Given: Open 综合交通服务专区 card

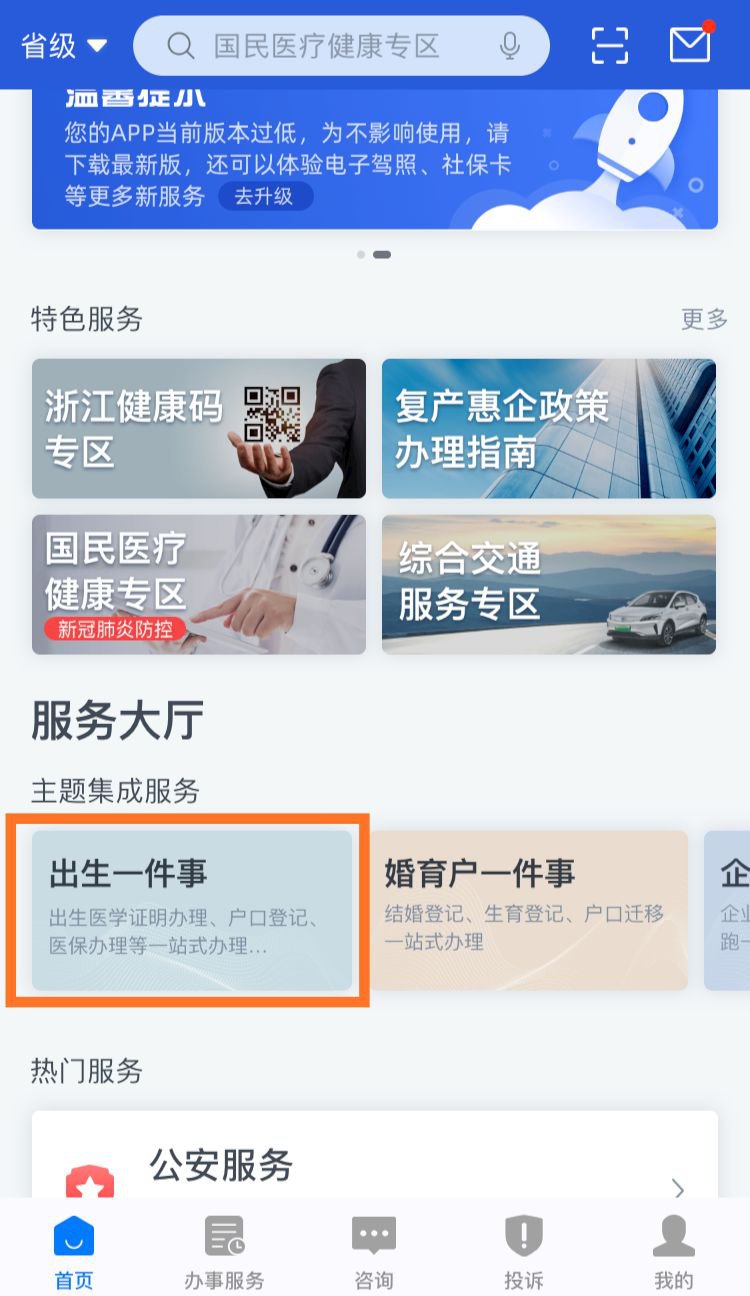Looking at the screenshot, I should [x=549, y=584].
